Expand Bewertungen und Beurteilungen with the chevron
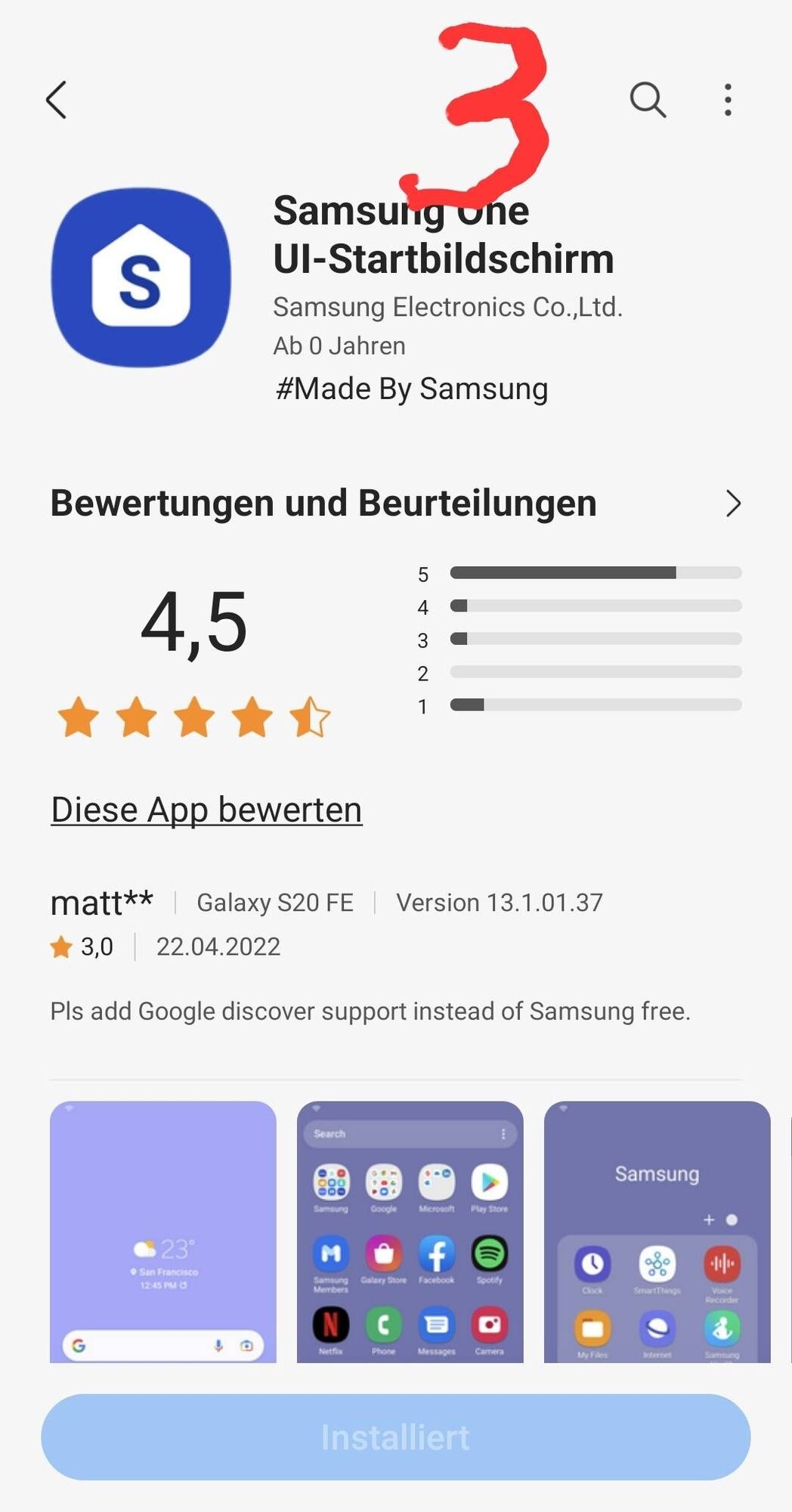Screen dimensions: 792x1512 tap(732, 503)
